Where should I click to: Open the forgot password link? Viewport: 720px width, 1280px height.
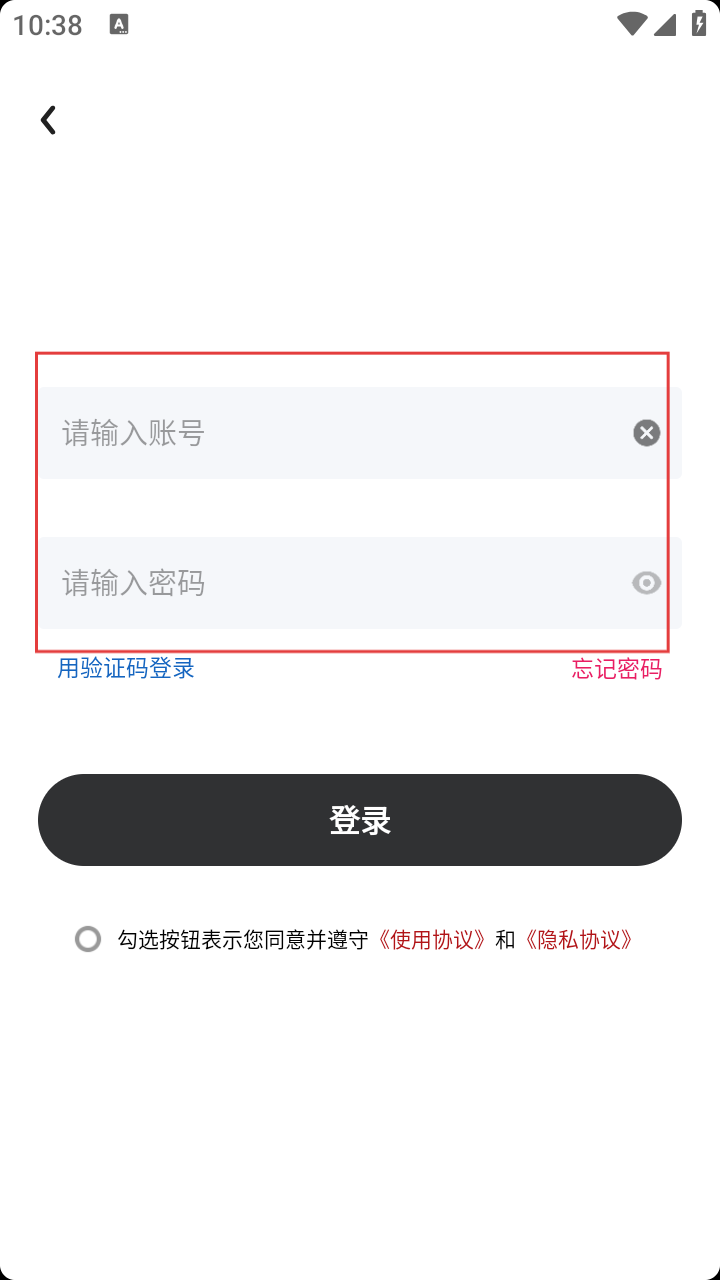(x=616, y=669)
